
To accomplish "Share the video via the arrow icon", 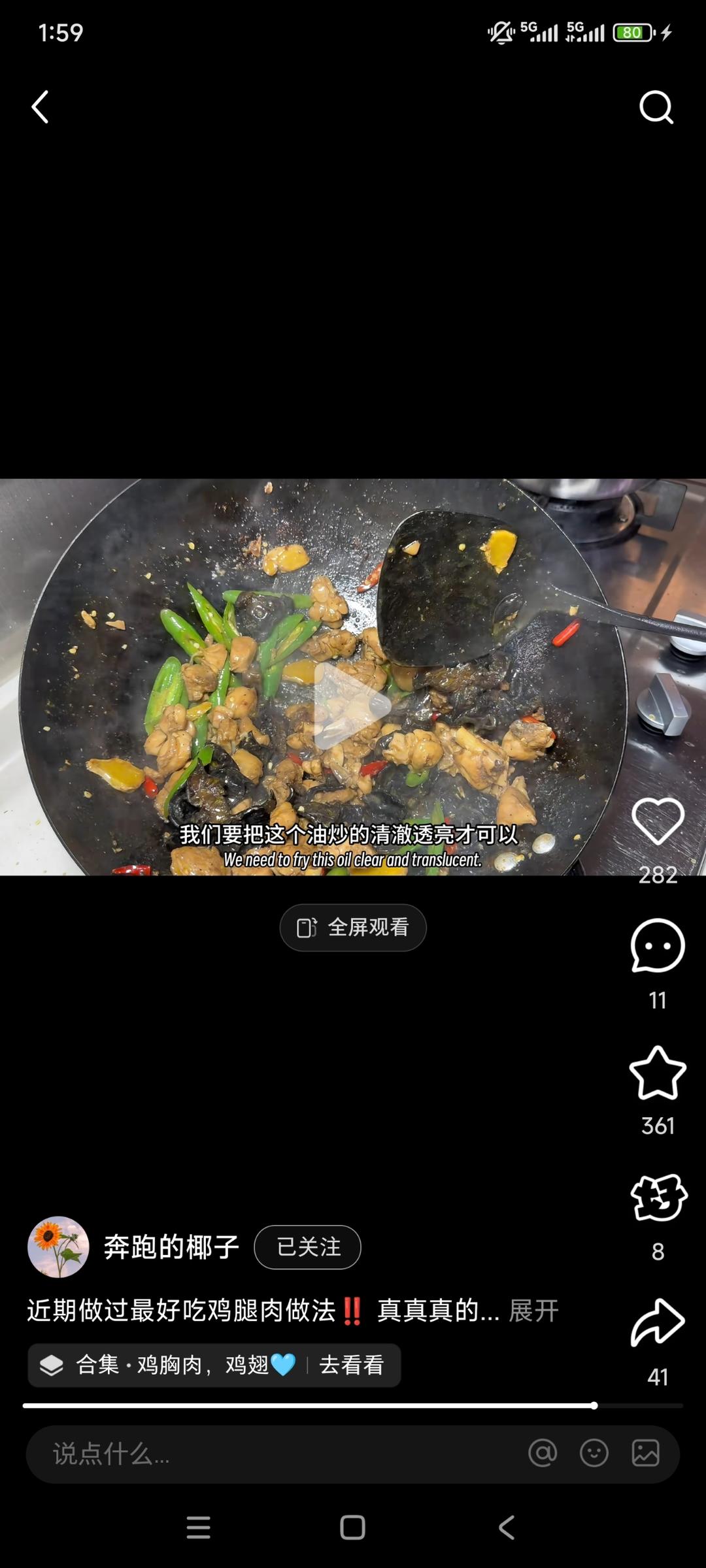I will point(658,1323).
